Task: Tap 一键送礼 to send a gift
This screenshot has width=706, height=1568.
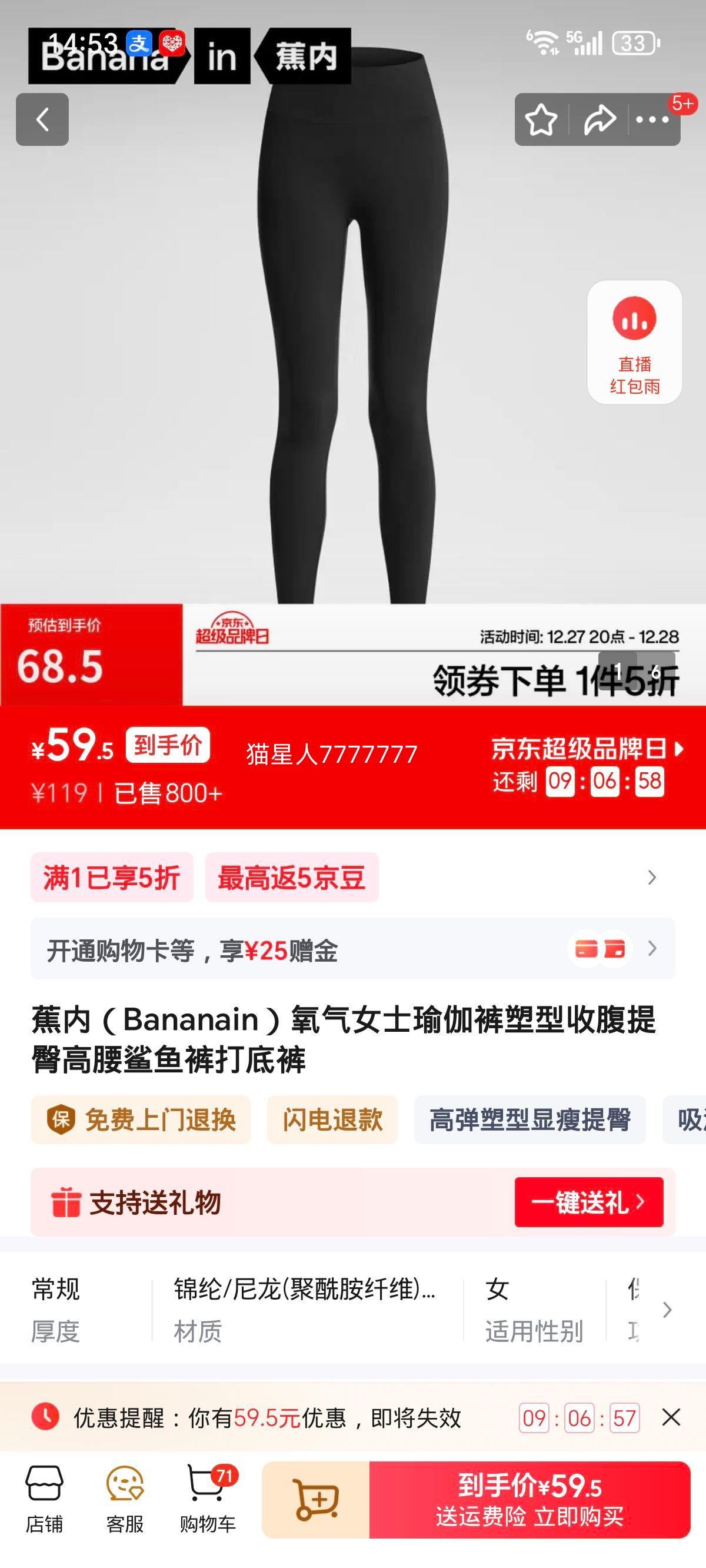Action: point(589,1202)
